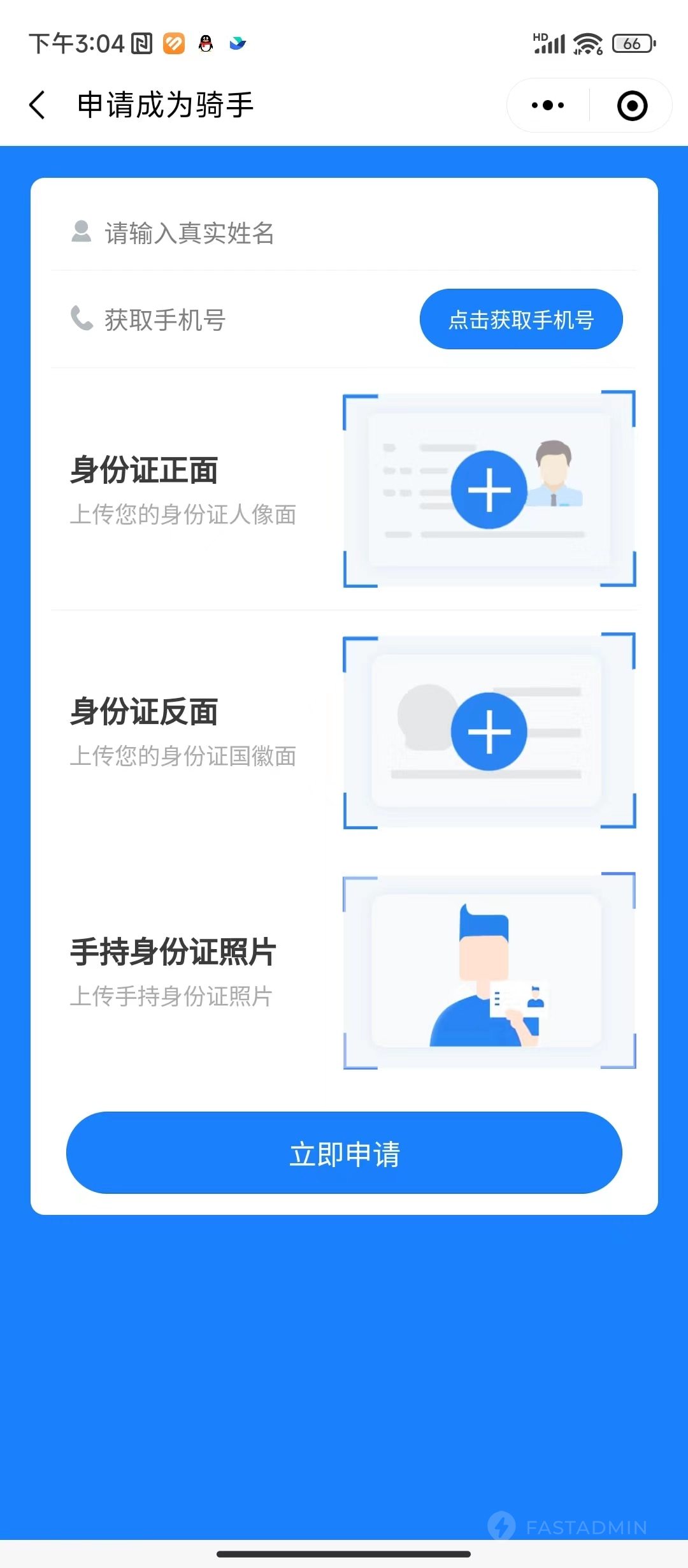Upload the ID card front portrait side
The height and width of the screenshot is (1568, 688).
point(489,490)
